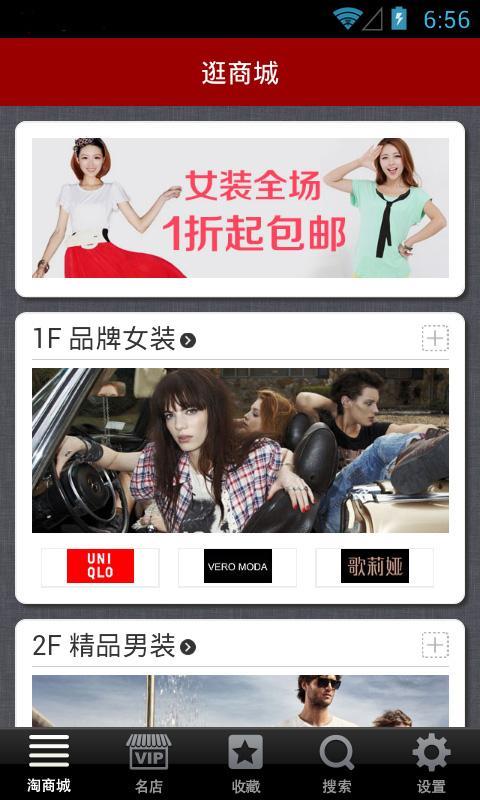The image size is (480, 800).
Task: Switch to the 收藏 favorites tab
Action: 245,764
